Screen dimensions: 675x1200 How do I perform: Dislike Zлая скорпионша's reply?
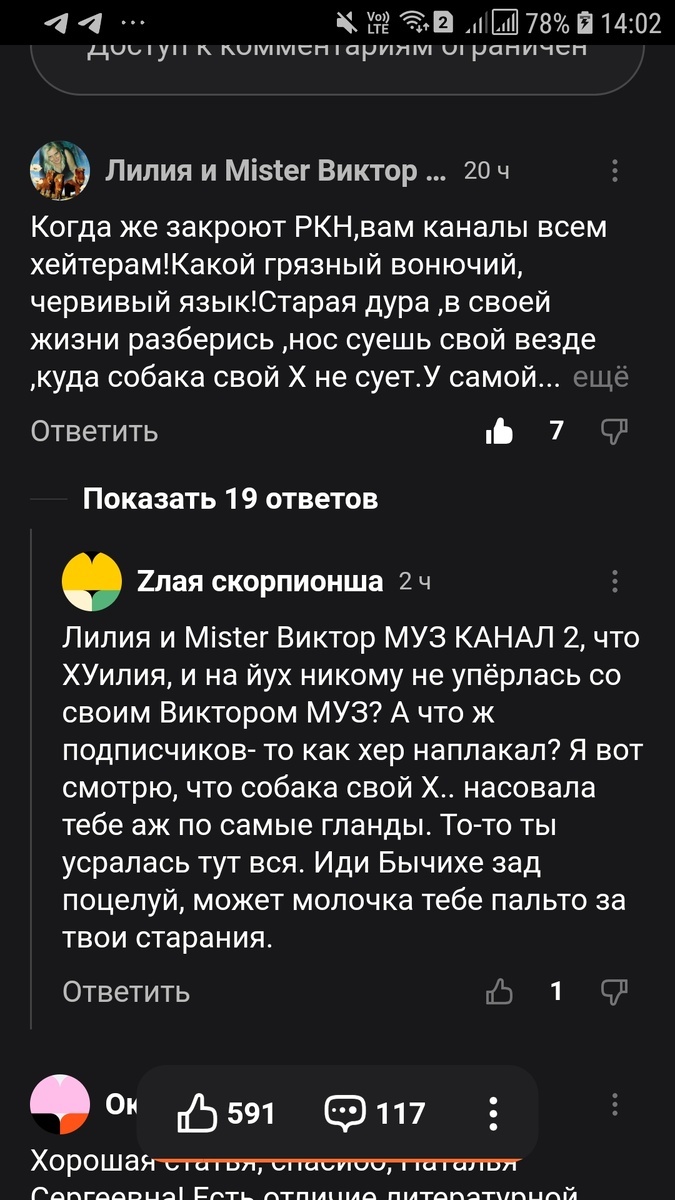[614, 991]
